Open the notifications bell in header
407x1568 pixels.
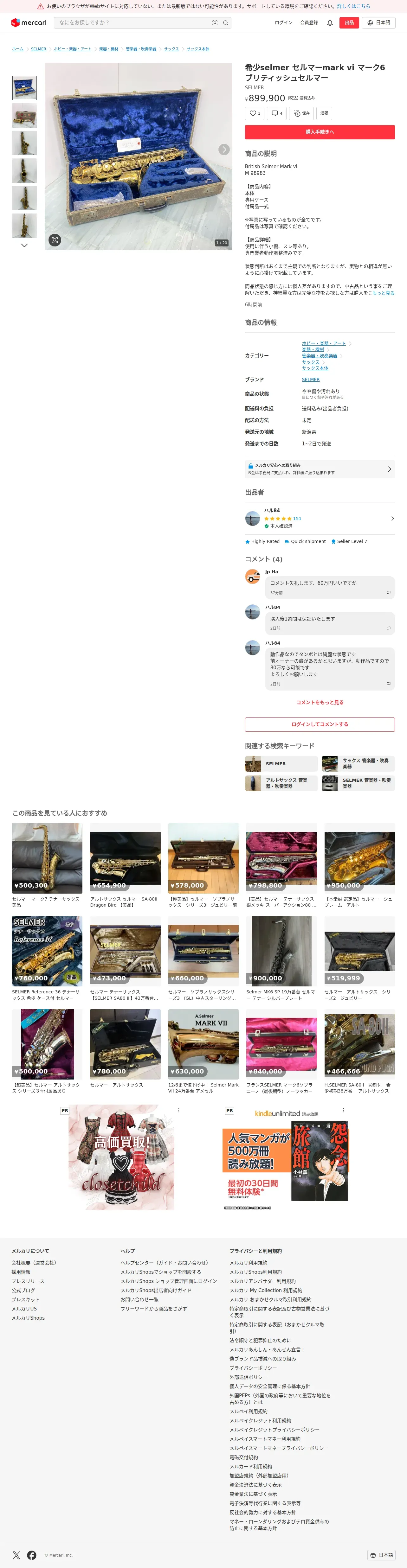tap(330, 22)
